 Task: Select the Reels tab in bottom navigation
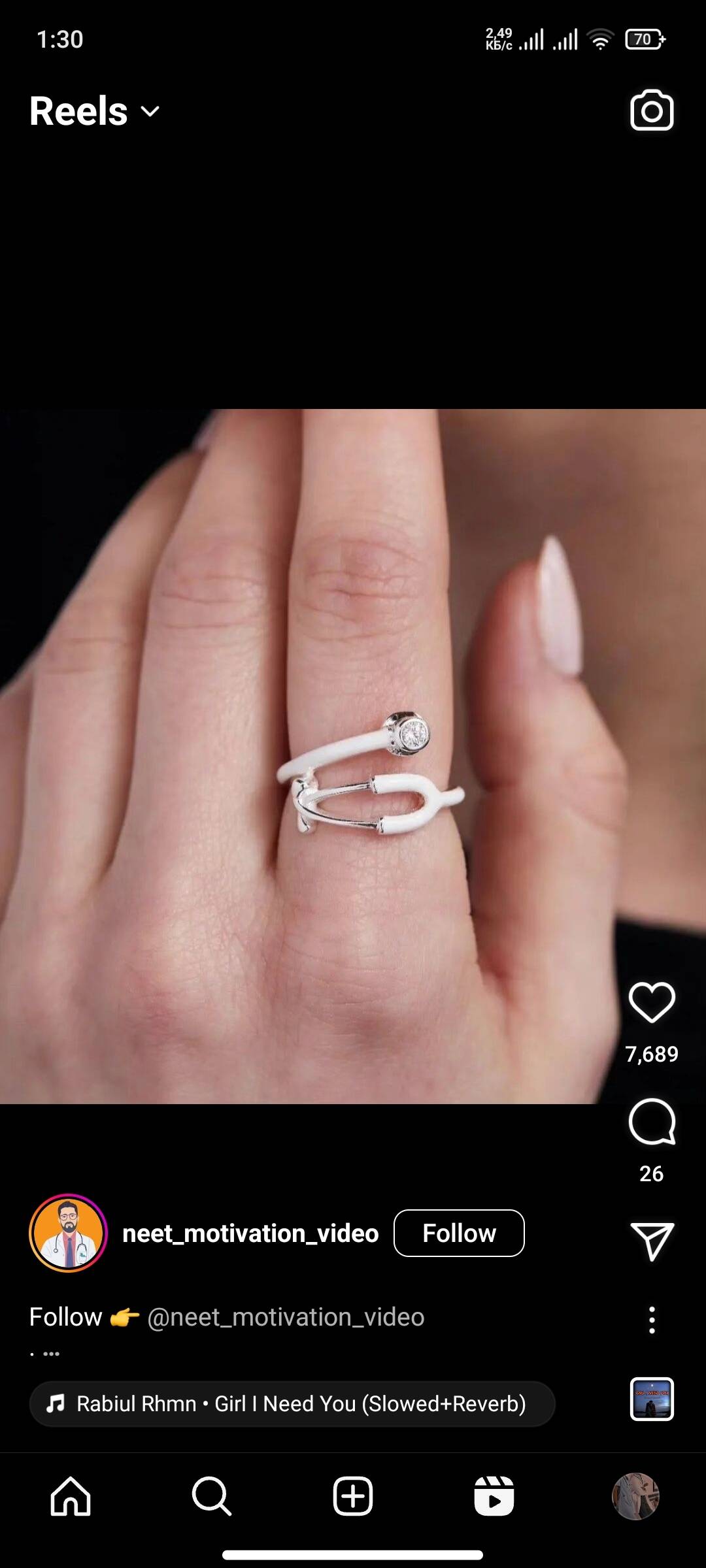[x=494, y=1495]
